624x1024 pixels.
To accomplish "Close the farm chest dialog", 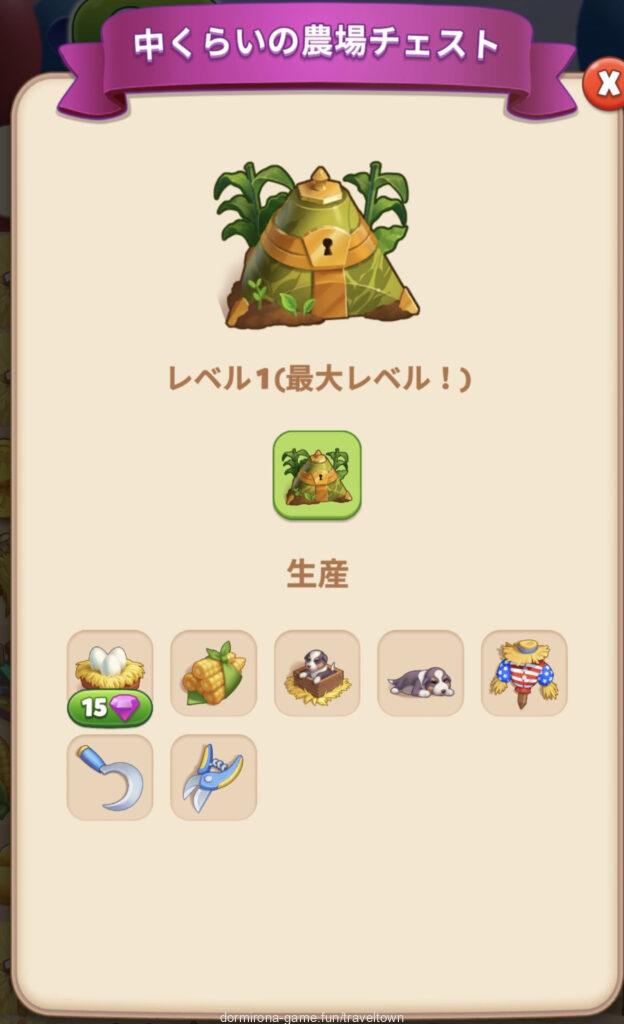I will click(x=606, y=84).
